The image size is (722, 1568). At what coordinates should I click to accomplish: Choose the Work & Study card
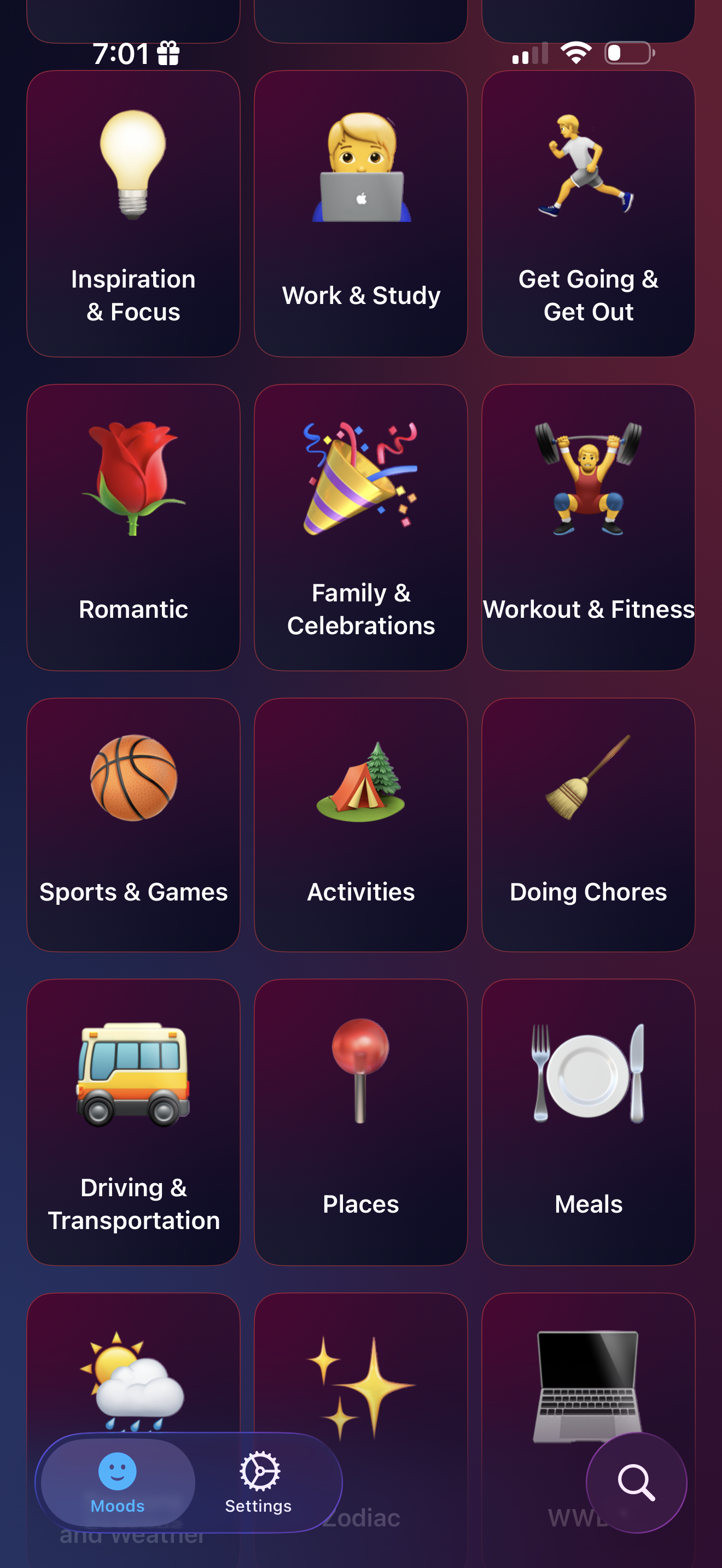pos(360,213)
